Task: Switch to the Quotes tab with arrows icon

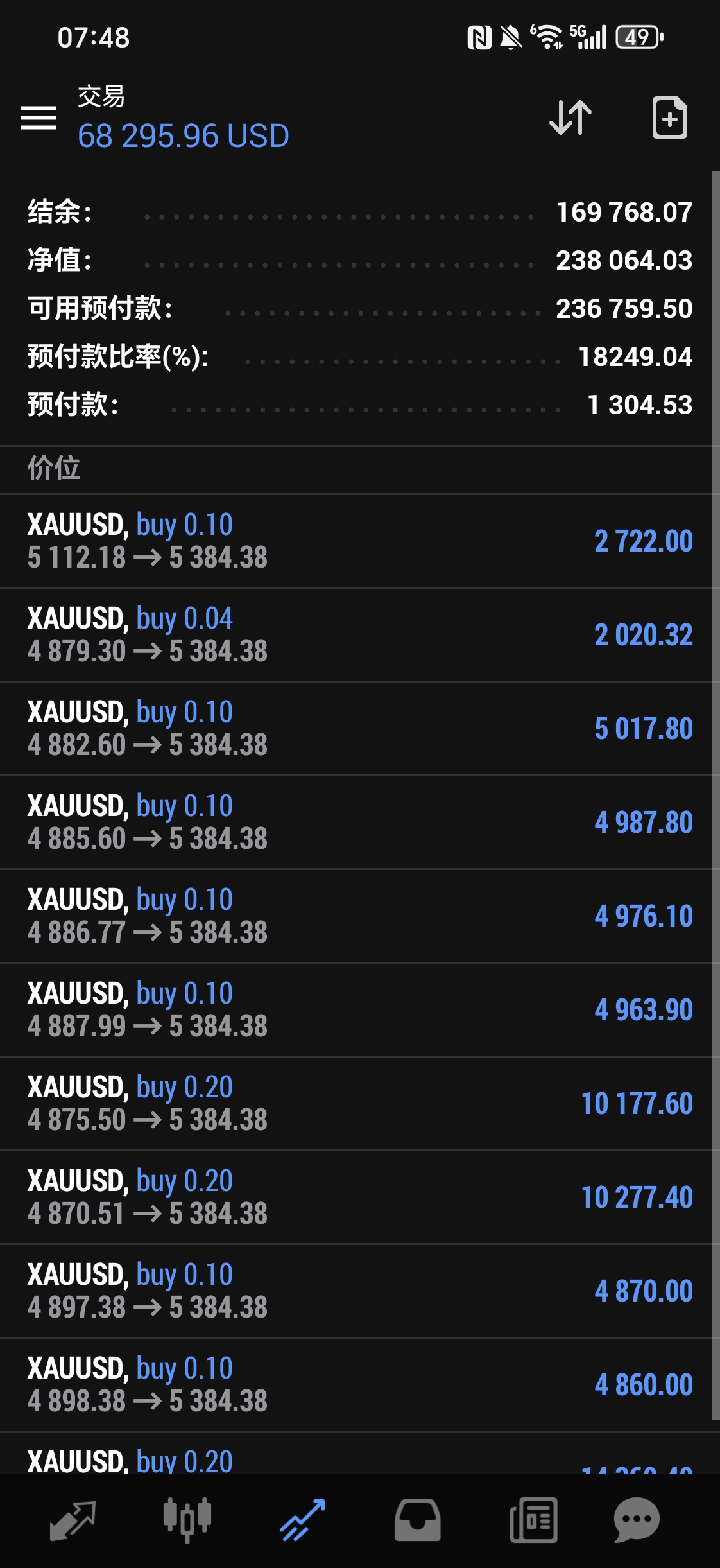Action: (x=73, y=1520)
